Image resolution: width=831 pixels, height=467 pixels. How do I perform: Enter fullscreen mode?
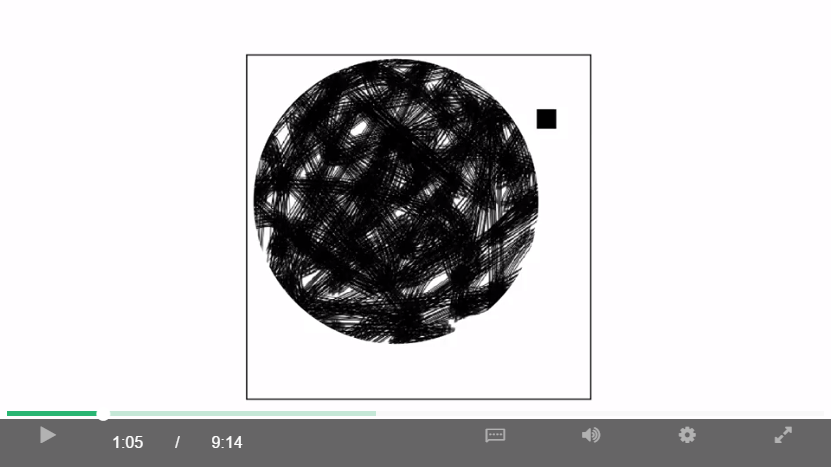click(x=783, y=435)
